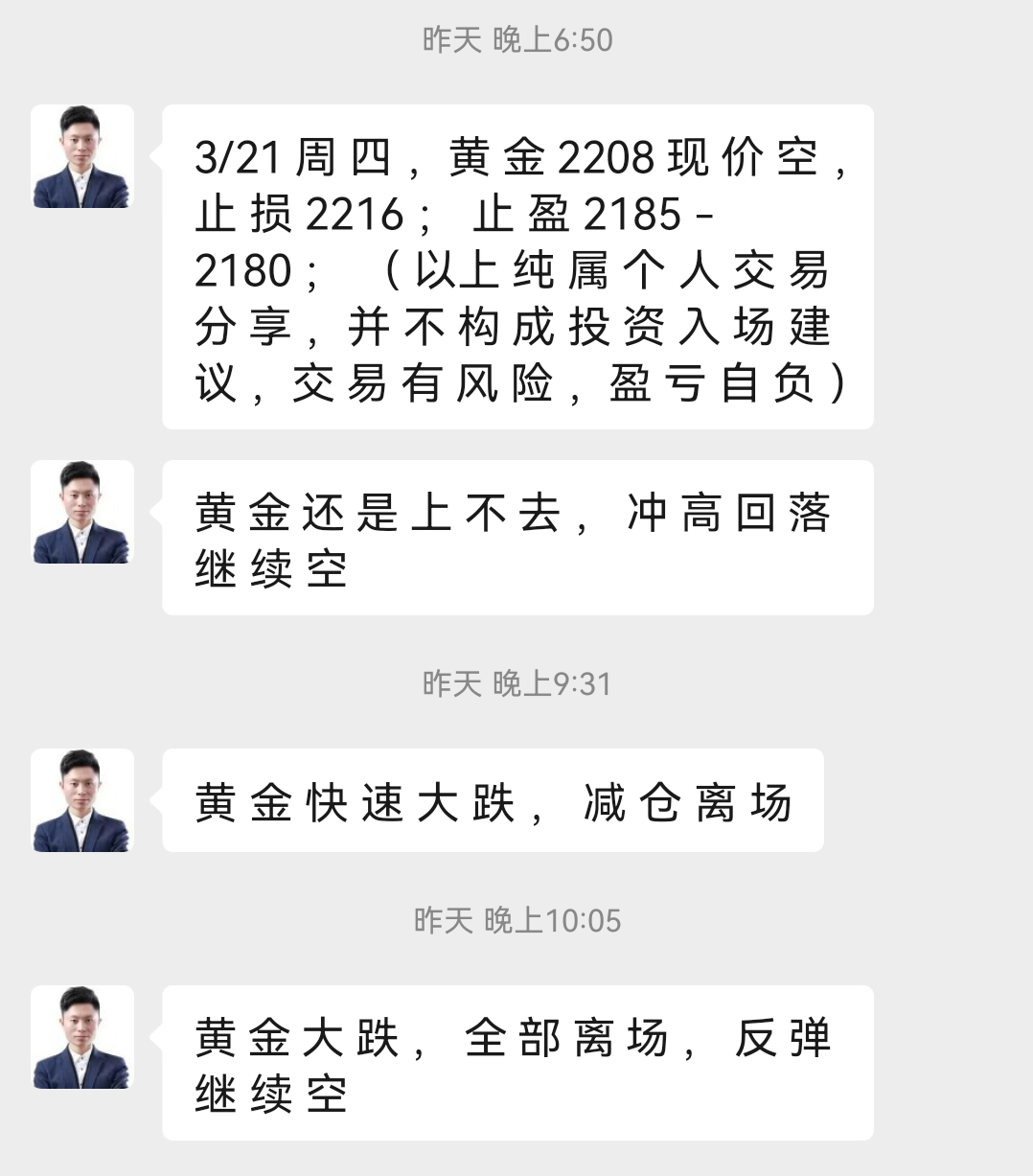View profile from avatar beside 黄金快速大跌 message
The width and height of the screenshot is (1033, 1176).
[82, 800]
